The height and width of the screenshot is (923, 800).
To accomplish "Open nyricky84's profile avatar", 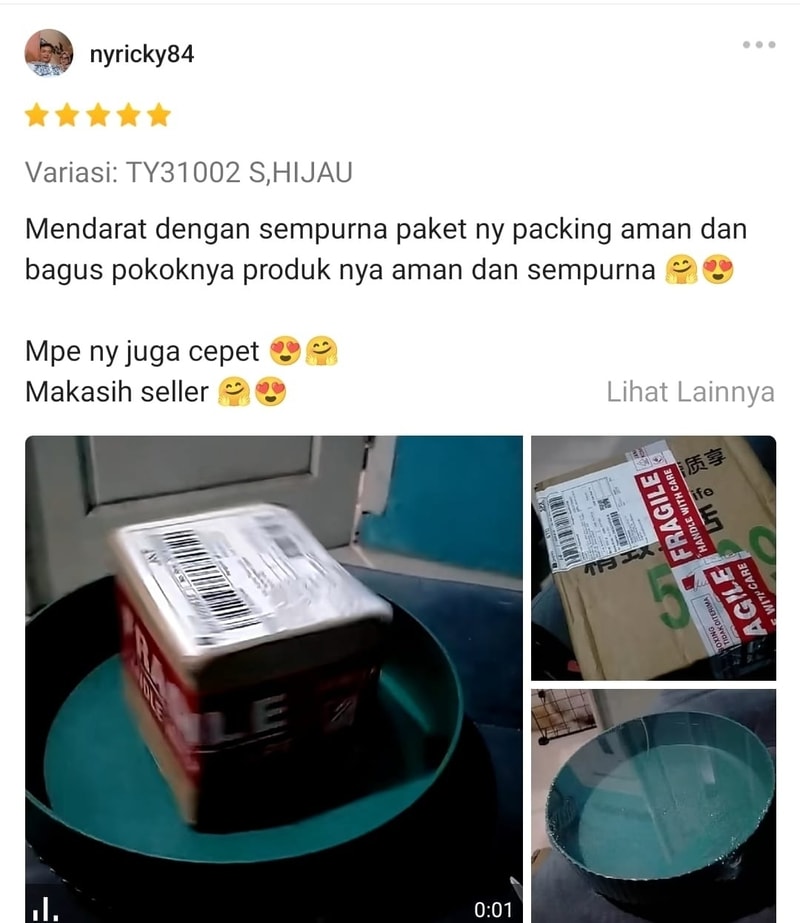I will click(x=48, y=53).
